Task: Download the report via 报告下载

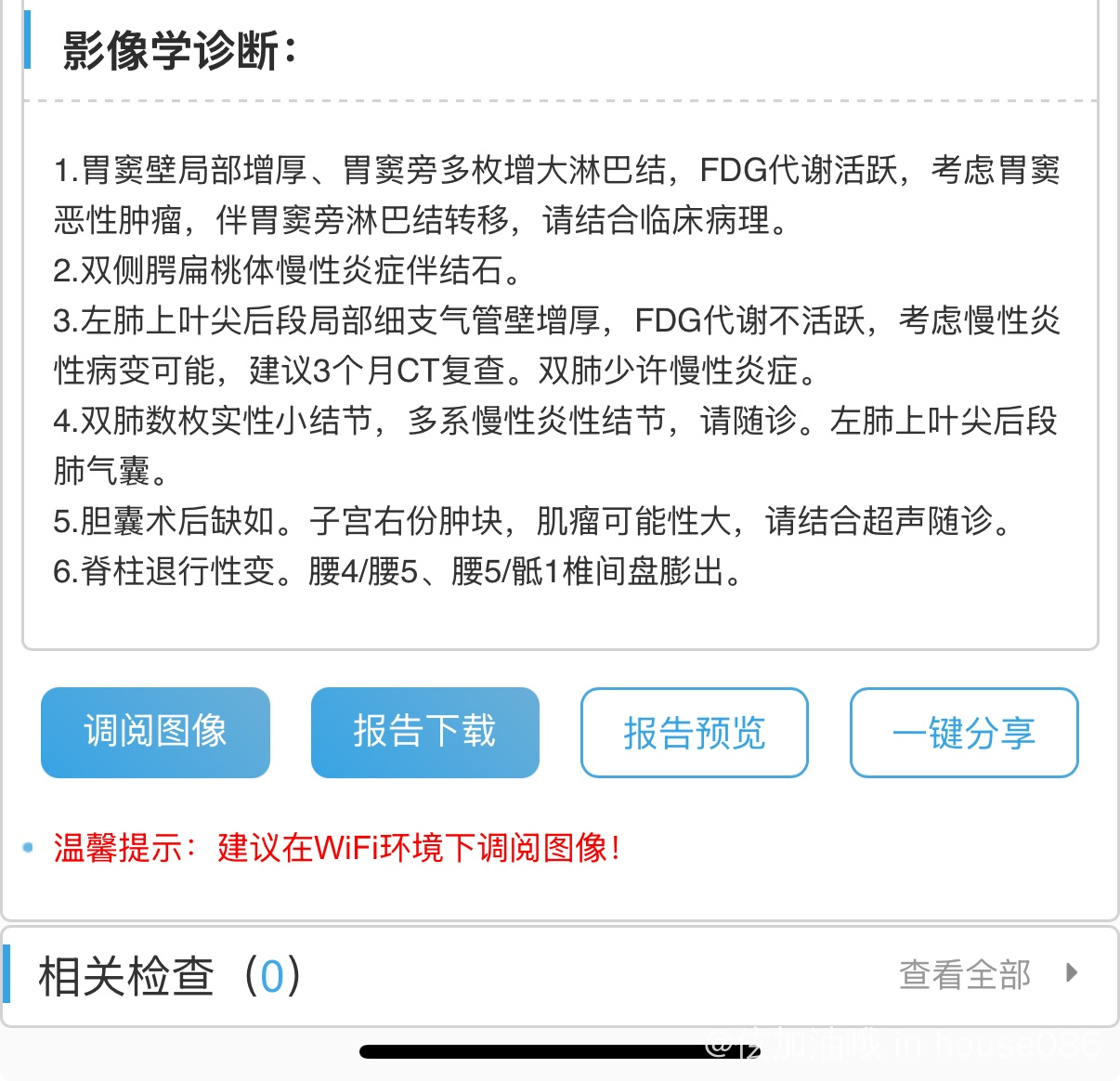Action: [x=424, y=733]
